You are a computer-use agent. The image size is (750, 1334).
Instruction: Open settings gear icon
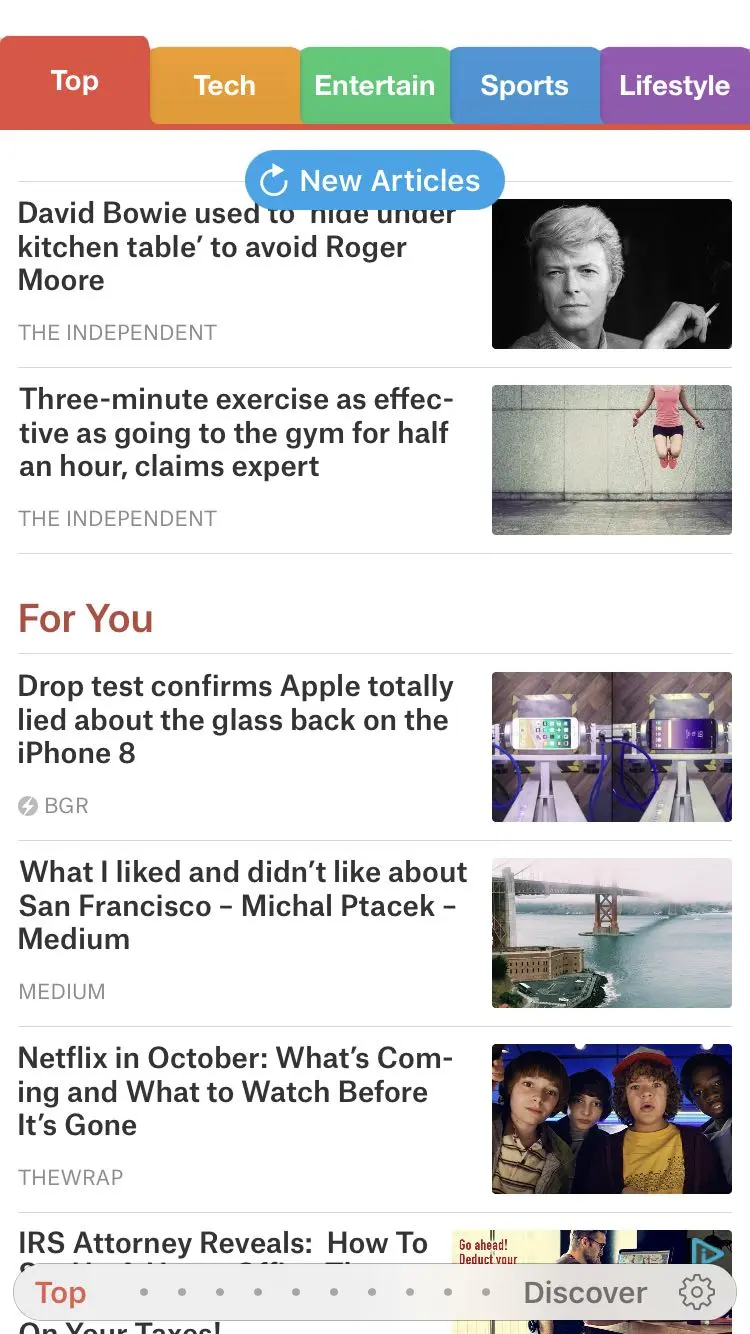pyautogui.click(x=696, y=1292)
